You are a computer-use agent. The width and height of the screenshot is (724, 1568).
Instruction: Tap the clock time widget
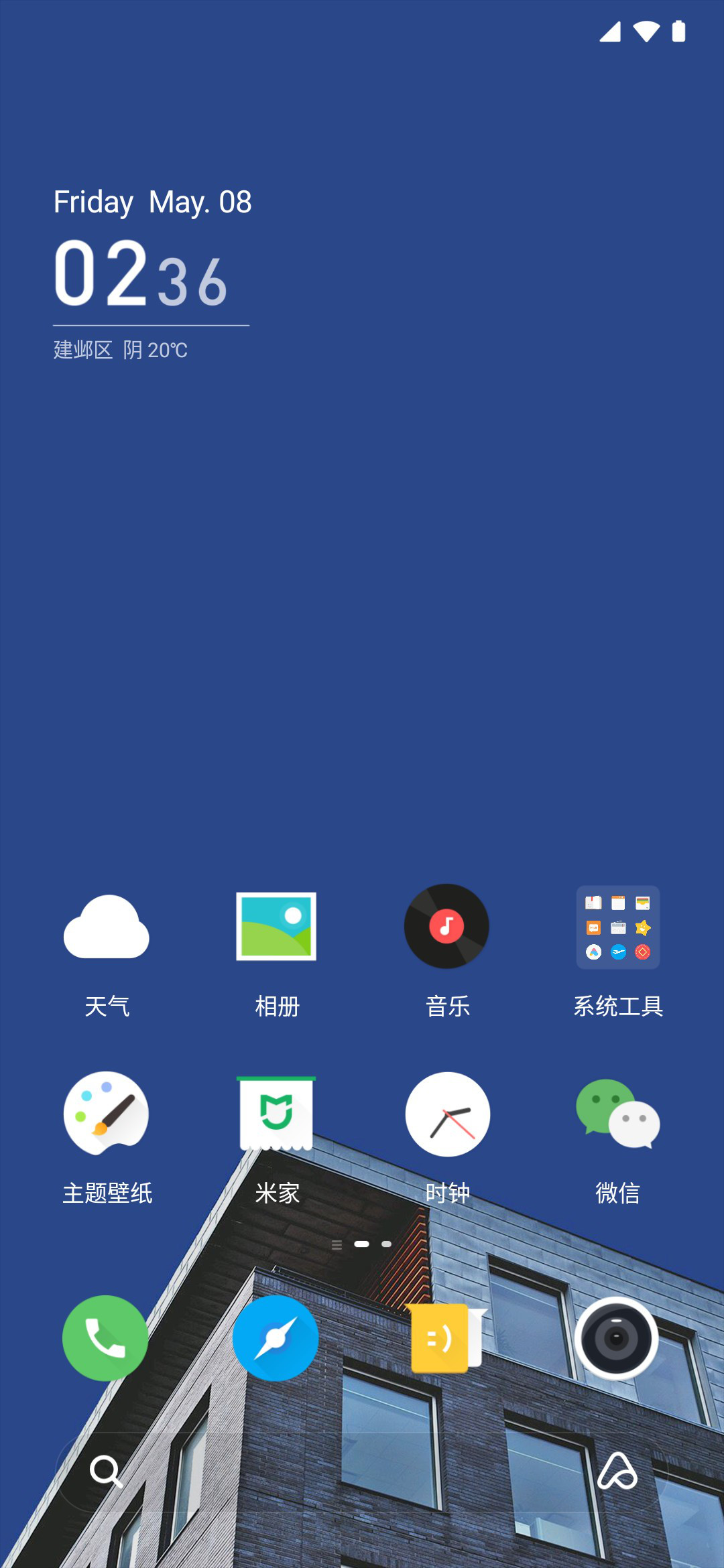pyautogui.click(x=141, y=273)
